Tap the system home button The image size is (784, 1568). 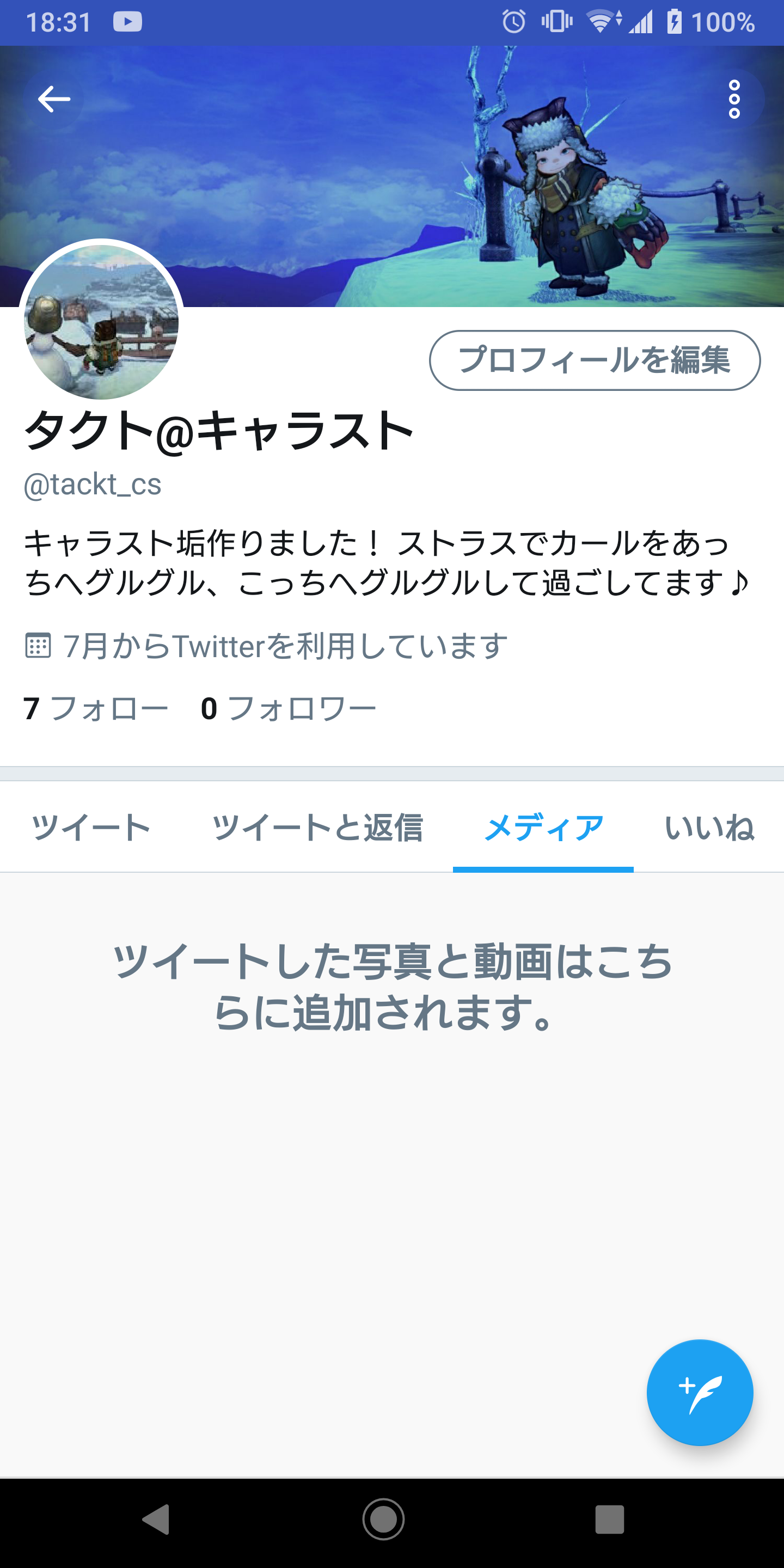(x=383, y=1520)
